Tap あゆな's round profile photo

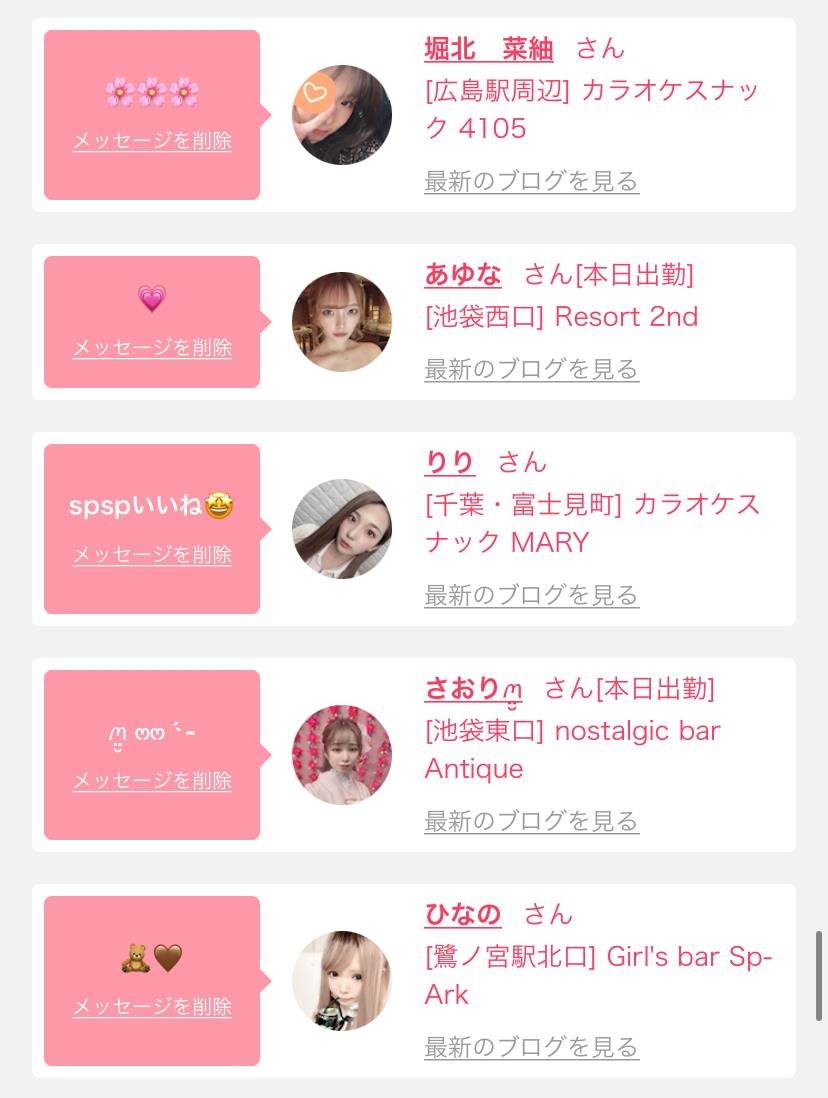coord(342,322)
